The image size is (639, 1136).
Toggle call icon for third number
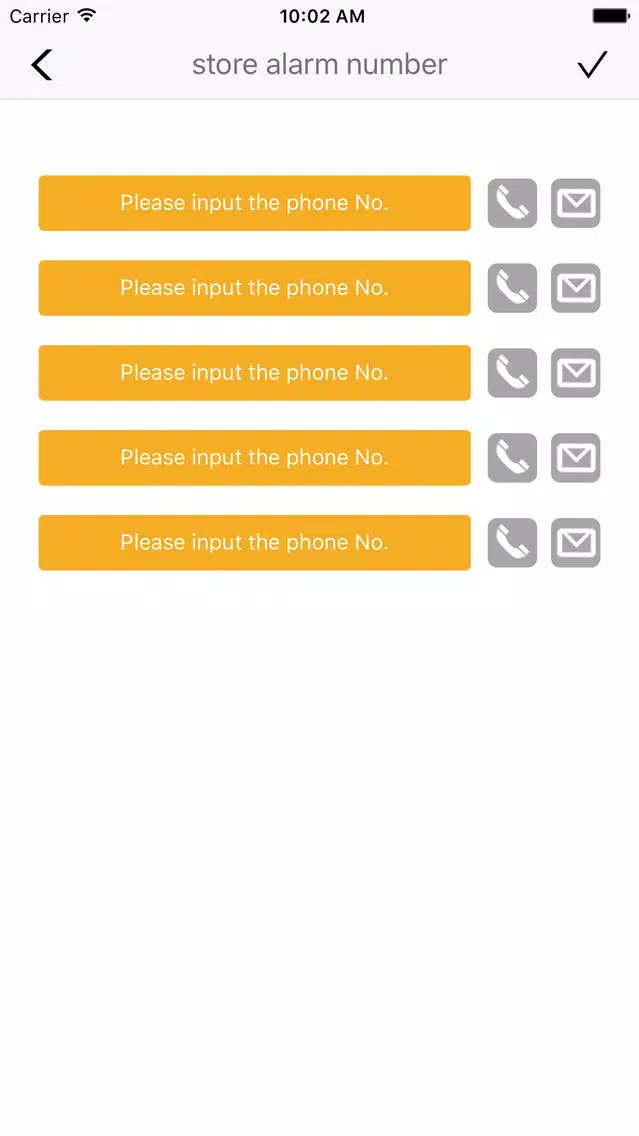(x=512, y=374)
